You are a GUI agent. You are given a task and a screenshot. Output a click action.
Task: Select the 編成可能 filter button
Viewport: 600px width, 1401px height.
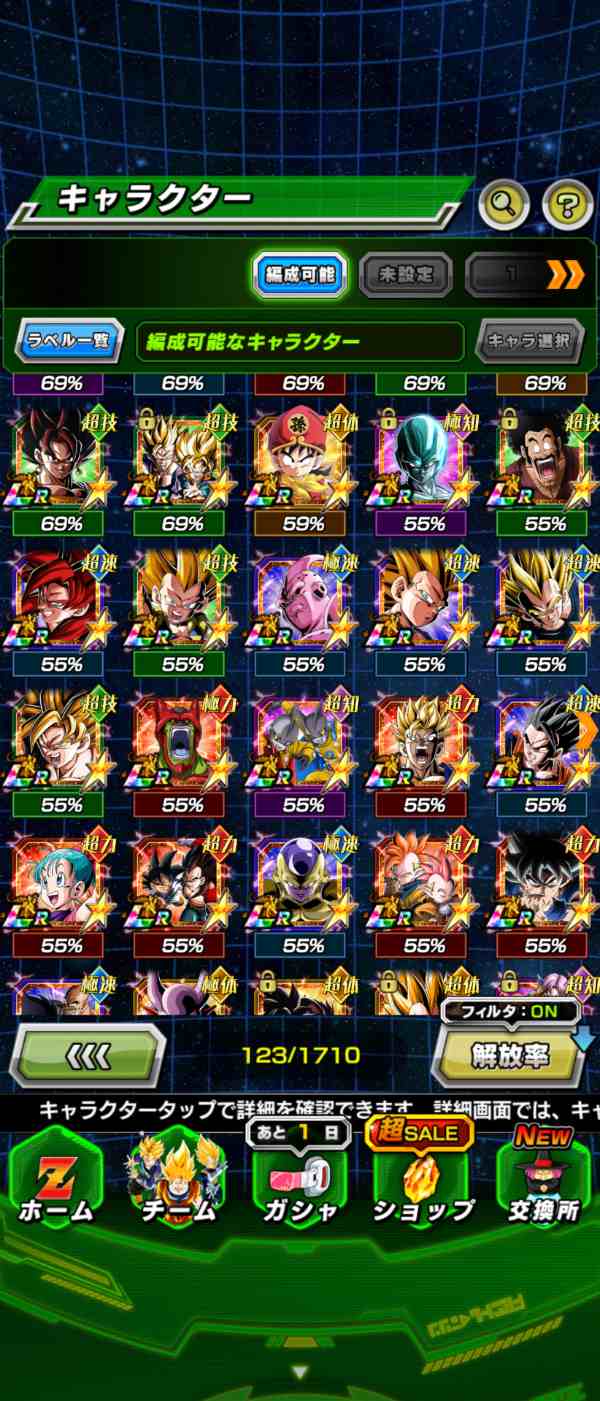[300, 275]
